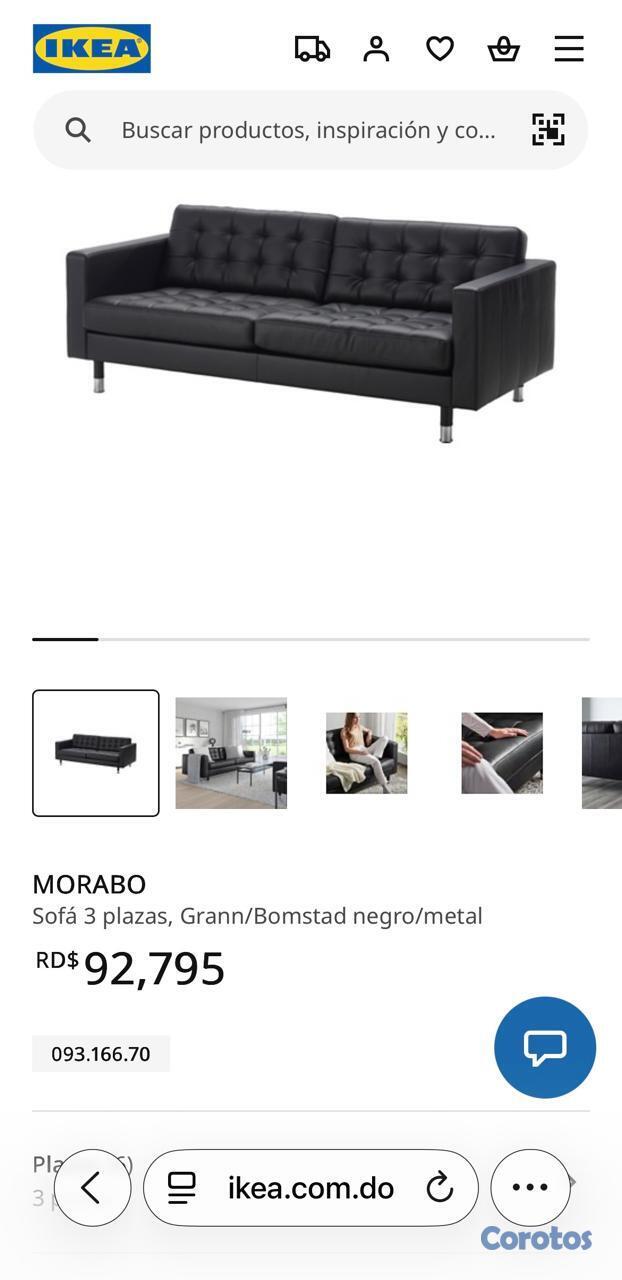This screenshot has height=1280, width=622.
Task: Open the product code scanner icon
Action: (548, 130)
